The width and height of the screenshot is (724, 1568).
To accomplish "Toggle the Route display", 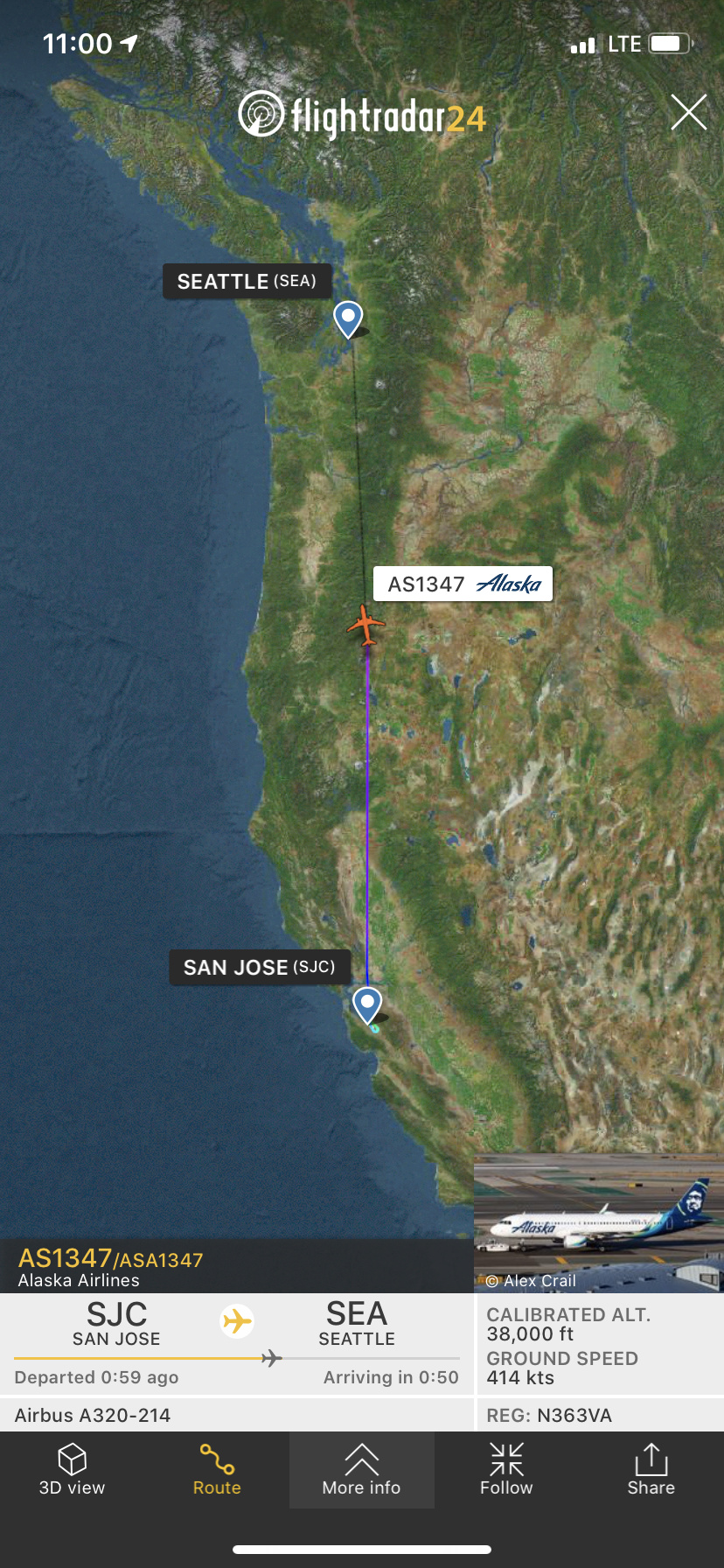I will (217, 1470).
